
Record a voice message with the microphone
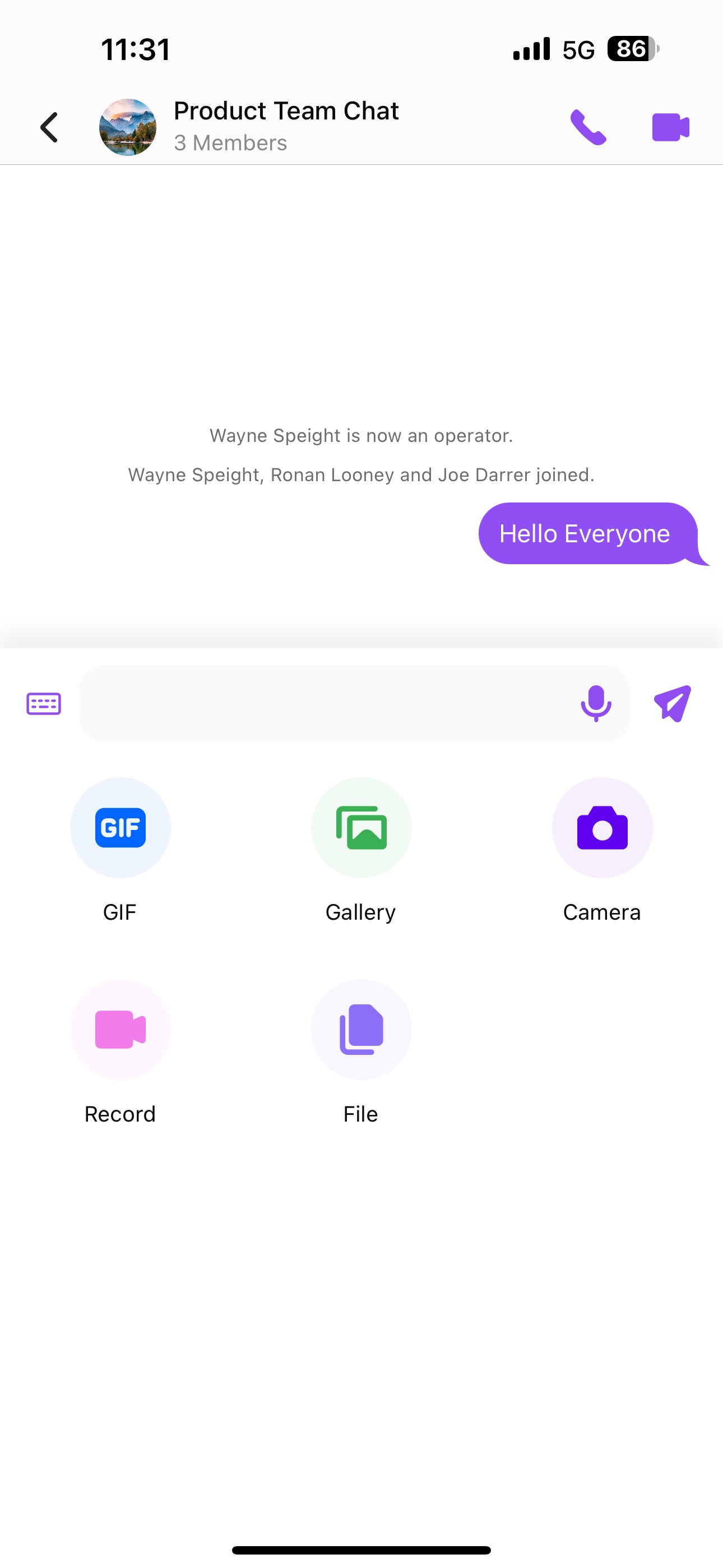(x=595, y=704)
